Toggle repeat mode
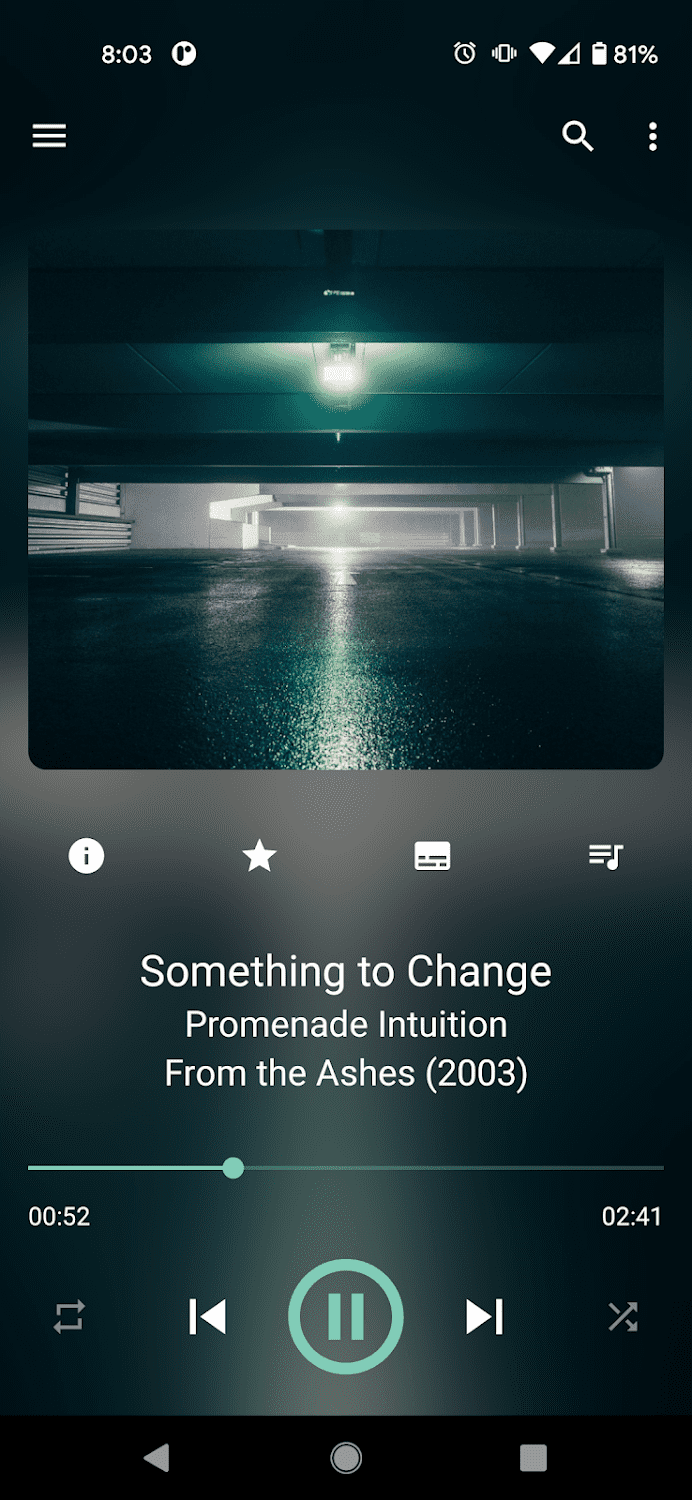 tap(69, 1316)
